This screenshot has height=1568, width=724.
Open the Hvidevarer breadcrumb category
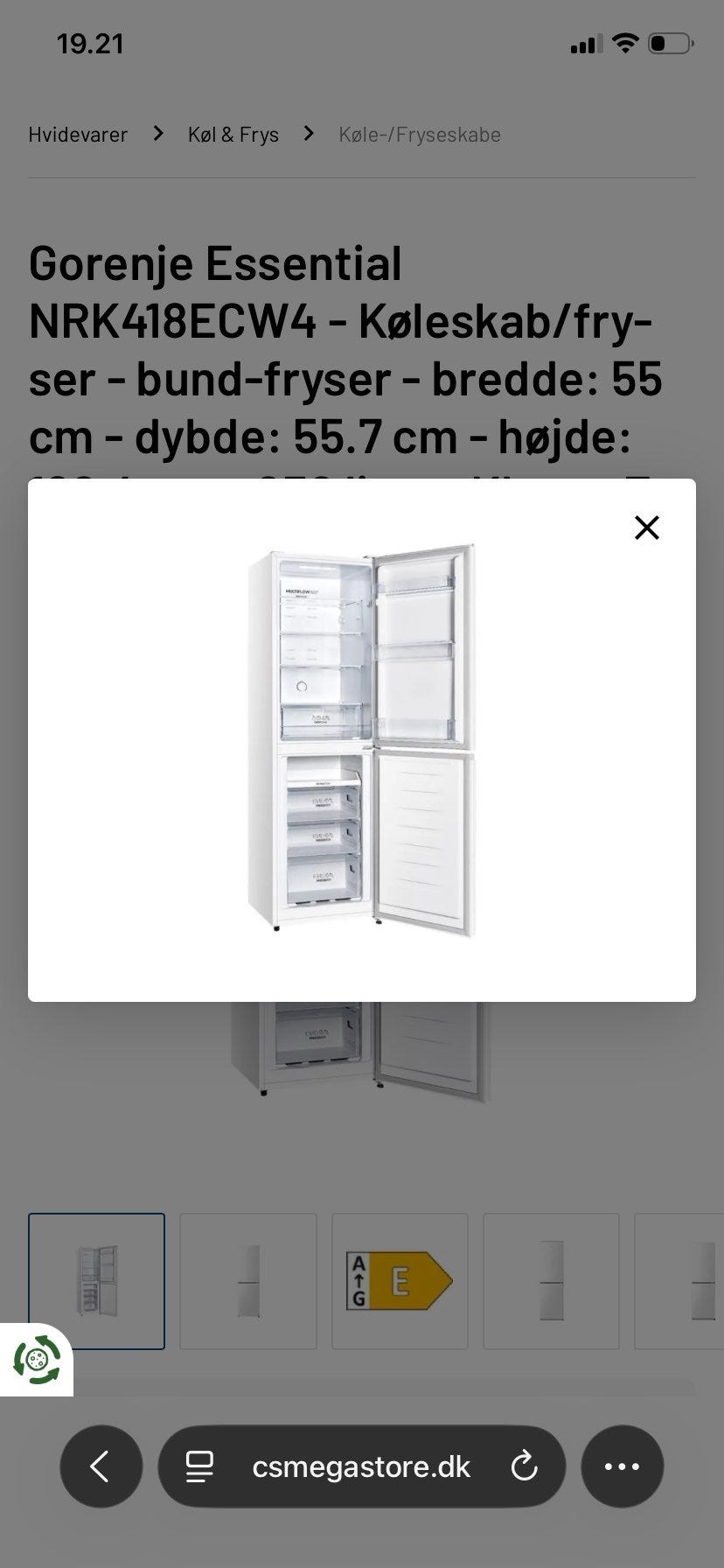[78, 134]
